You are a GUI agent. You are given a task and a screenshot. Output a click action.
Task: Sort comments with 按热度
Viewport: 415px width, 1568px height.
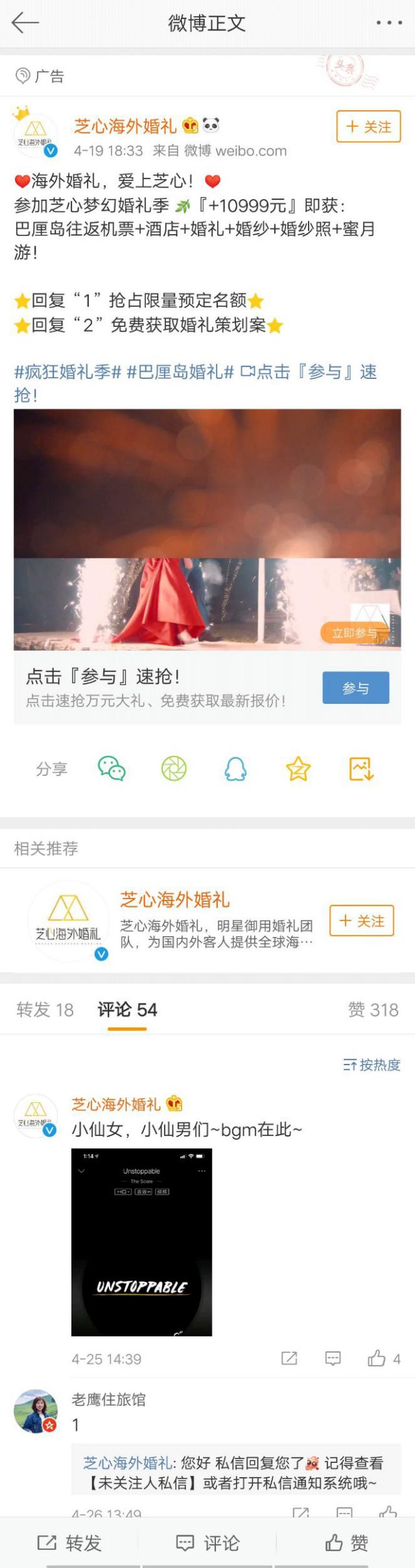tap(372, 1065)
